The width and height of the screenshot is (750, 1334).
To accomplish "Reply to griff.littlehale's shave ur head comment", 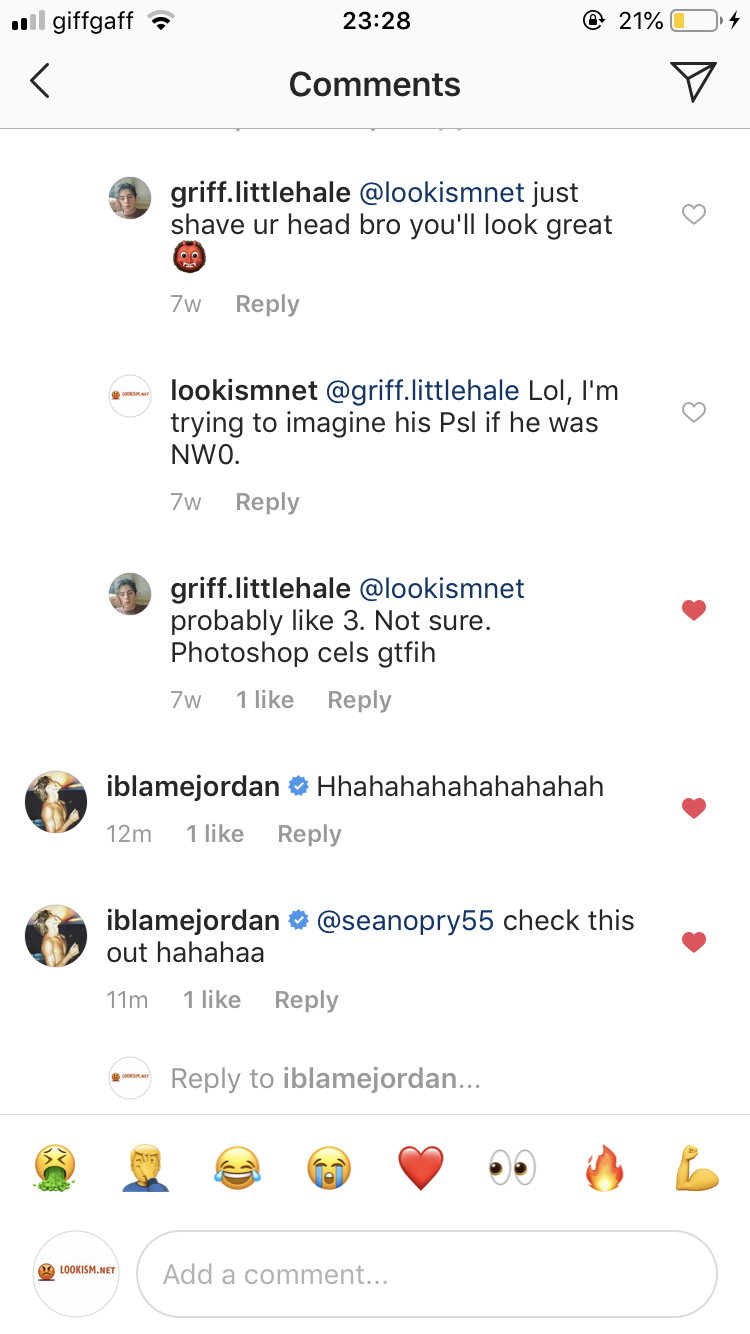I will pos(267,304).
